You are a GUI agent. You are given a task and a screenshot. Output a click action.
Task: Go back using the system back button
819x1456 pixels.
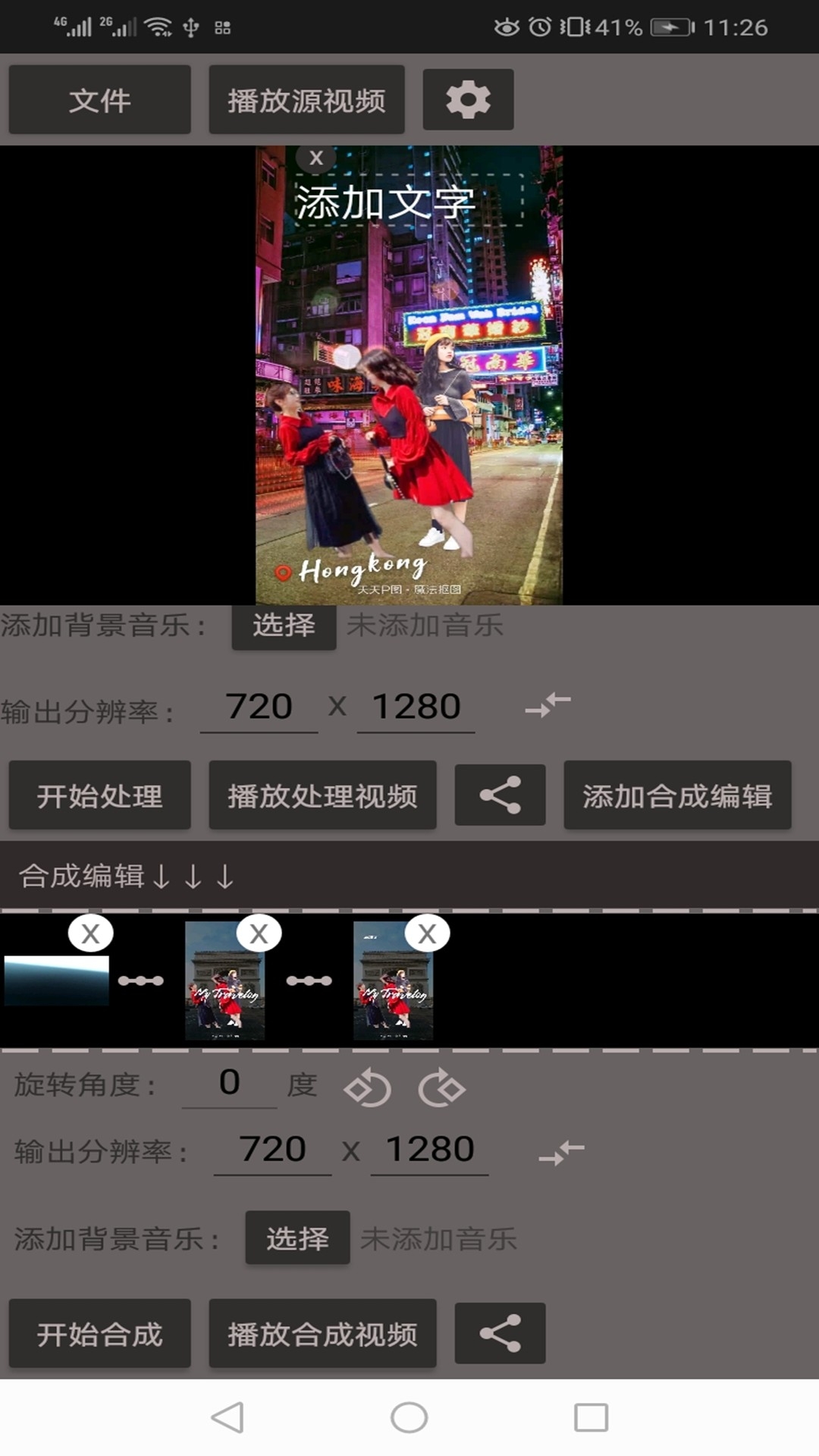227,1417
